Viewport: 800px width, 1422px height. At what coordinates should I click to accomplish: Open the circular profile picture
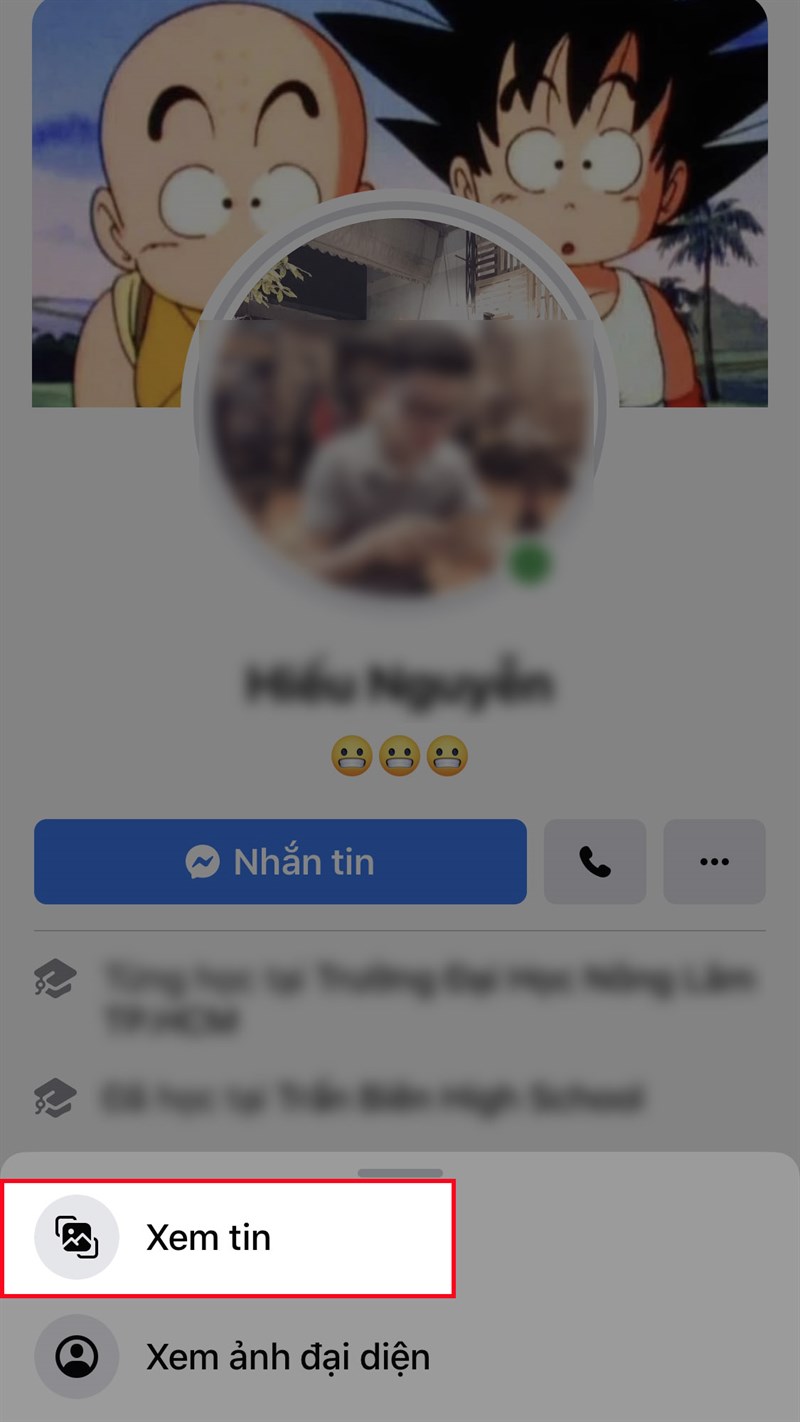[x=400, y=405]
